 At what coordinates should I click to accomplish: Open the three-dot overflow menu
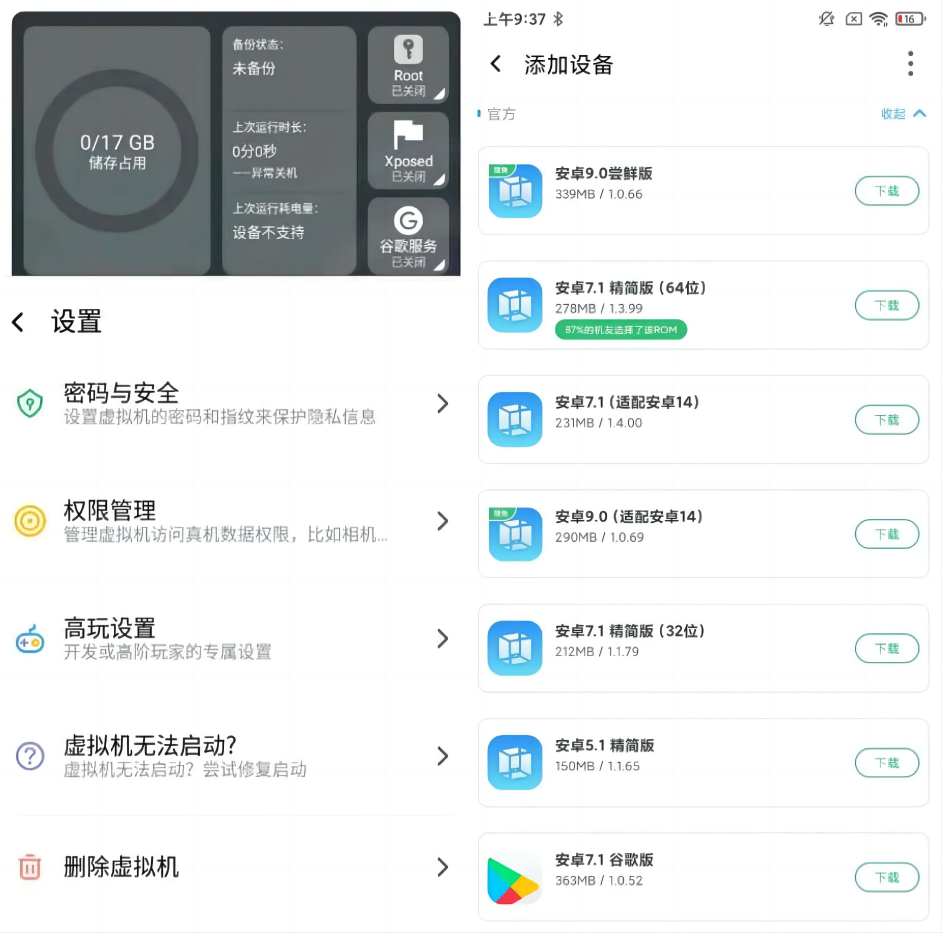pyautogui.click(x=909, y=64)
